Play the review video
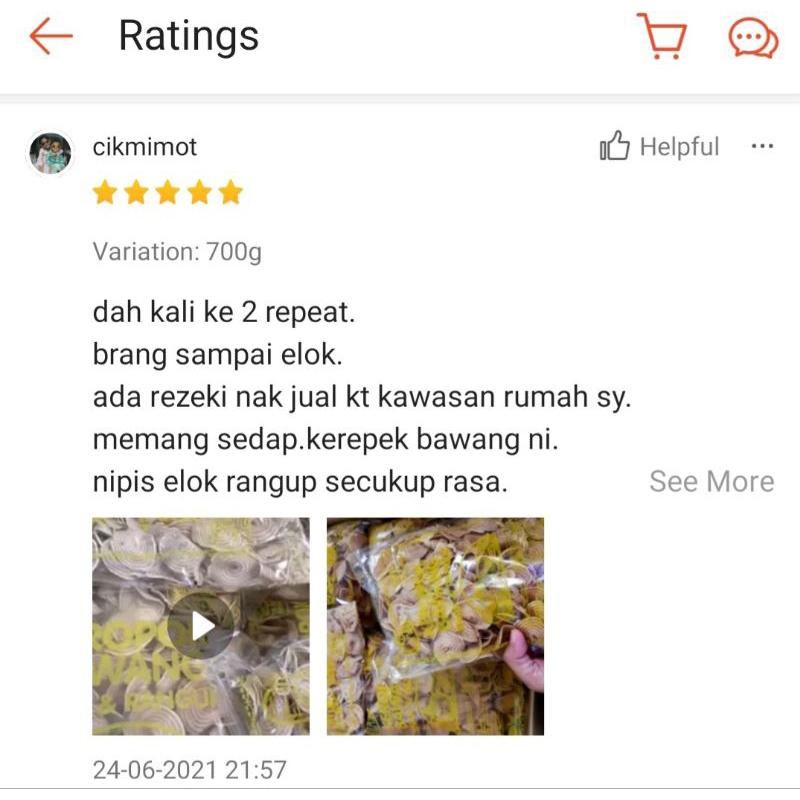Image resolution: width=800 pixels, height=800 pixels. pyautogui.click(x=201, y=626)
